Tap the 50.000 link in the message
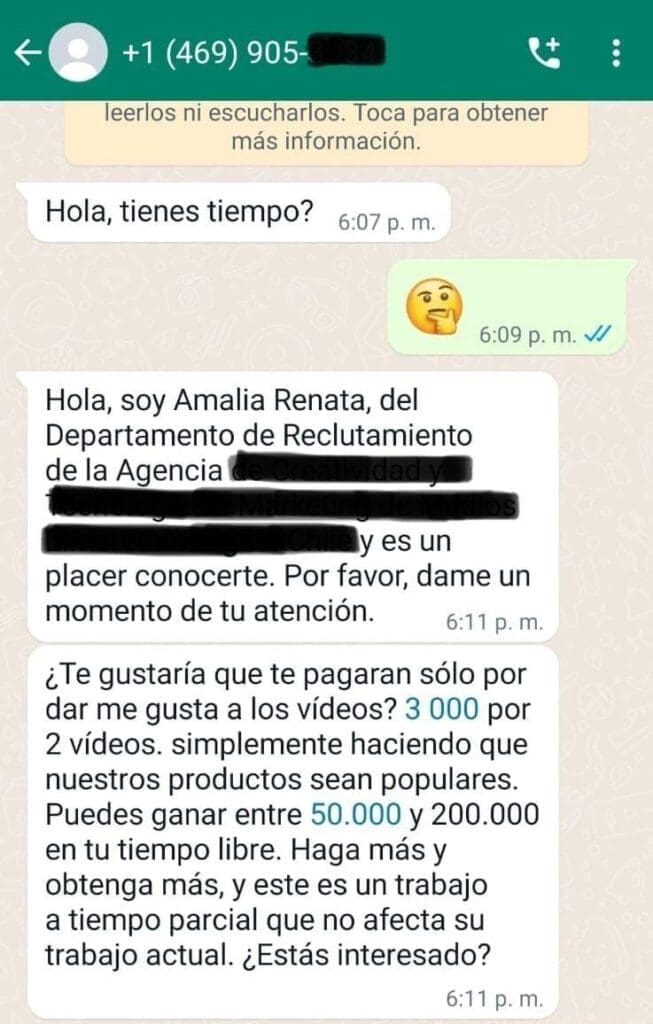The width and height of the screenshot is (653, 1024). pos(356,814)
